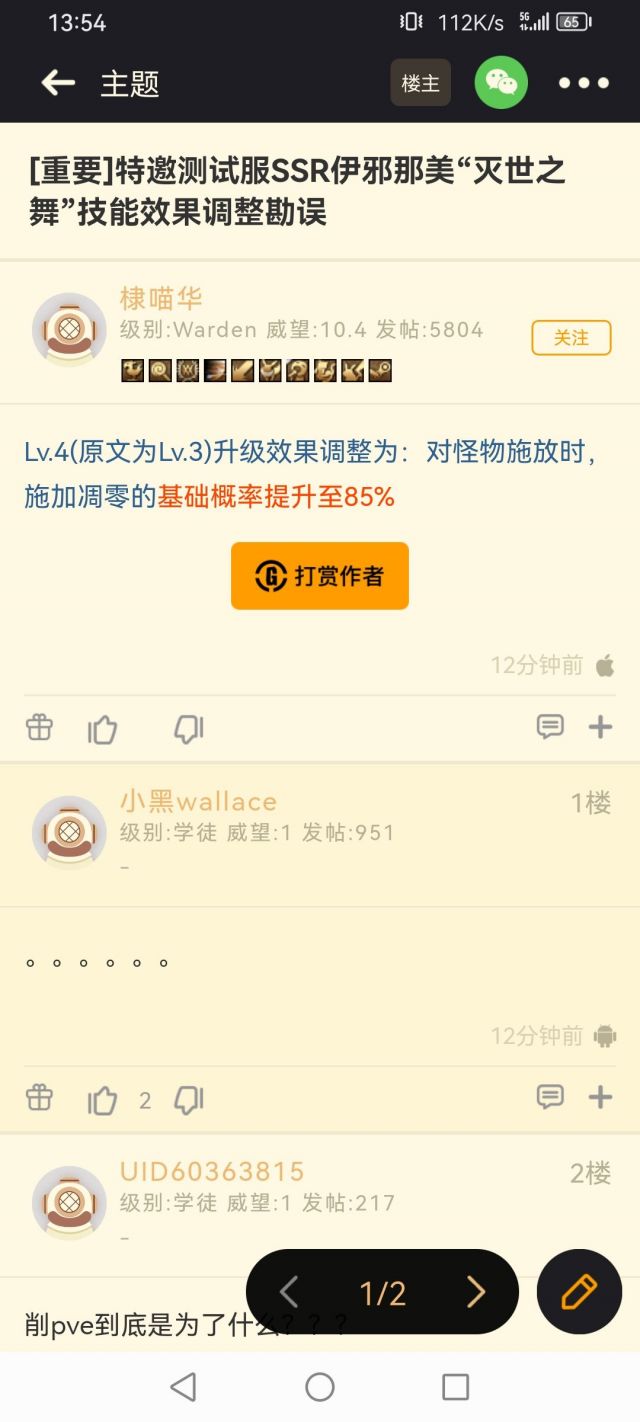Open 棣喵华's profile avatar
The width and height of the screenshot is (640, 1422).
click(69, 331)
